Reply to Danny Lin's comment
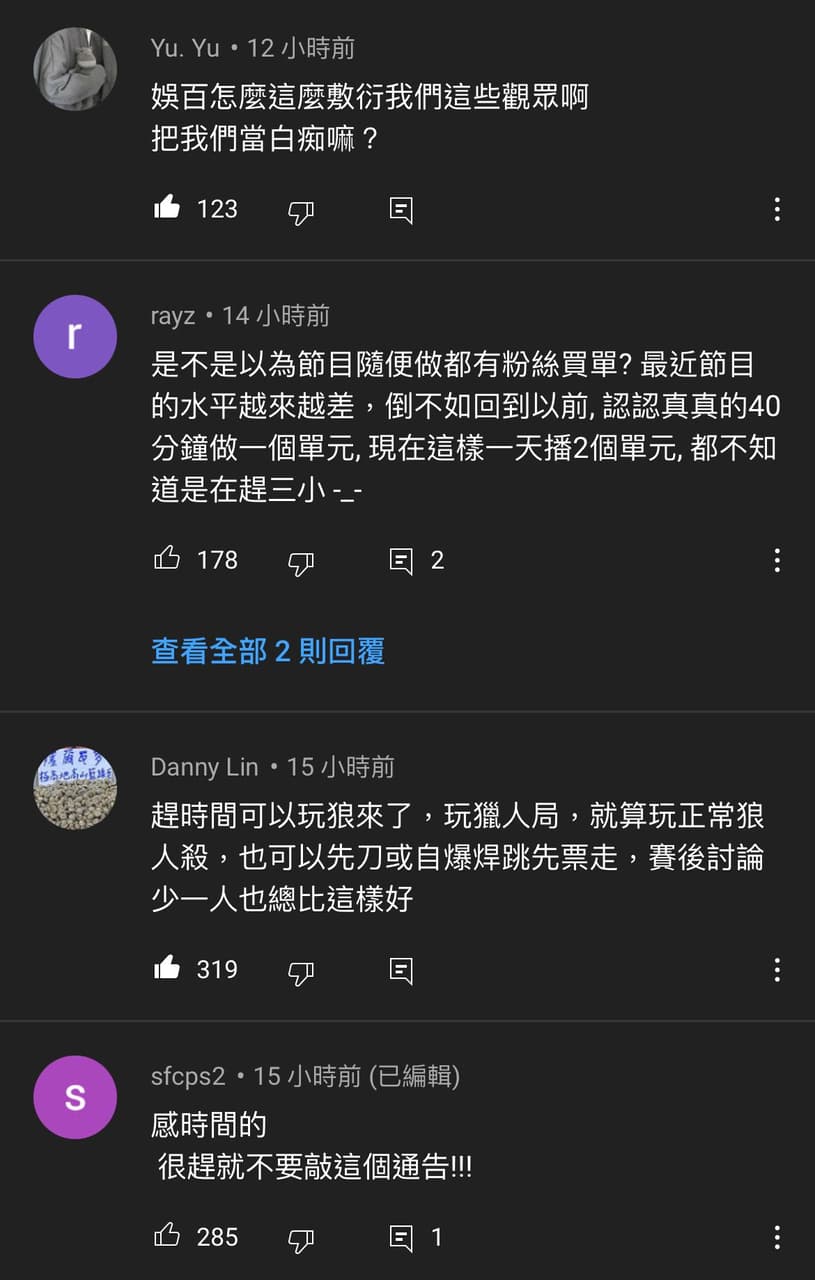815x1280 pixels. [x=401, y=970]
